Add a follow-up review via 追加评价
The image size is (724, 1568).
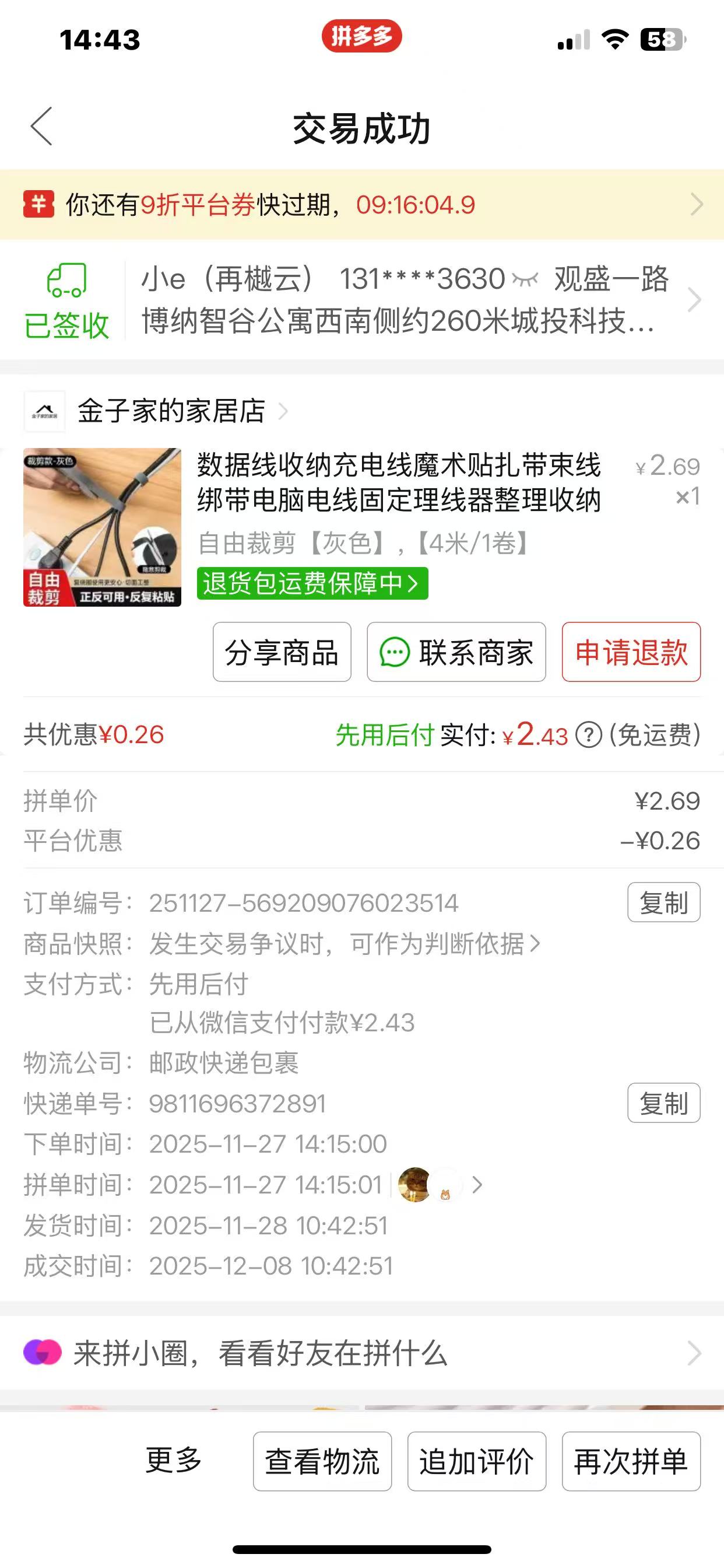click(476, 1461)
